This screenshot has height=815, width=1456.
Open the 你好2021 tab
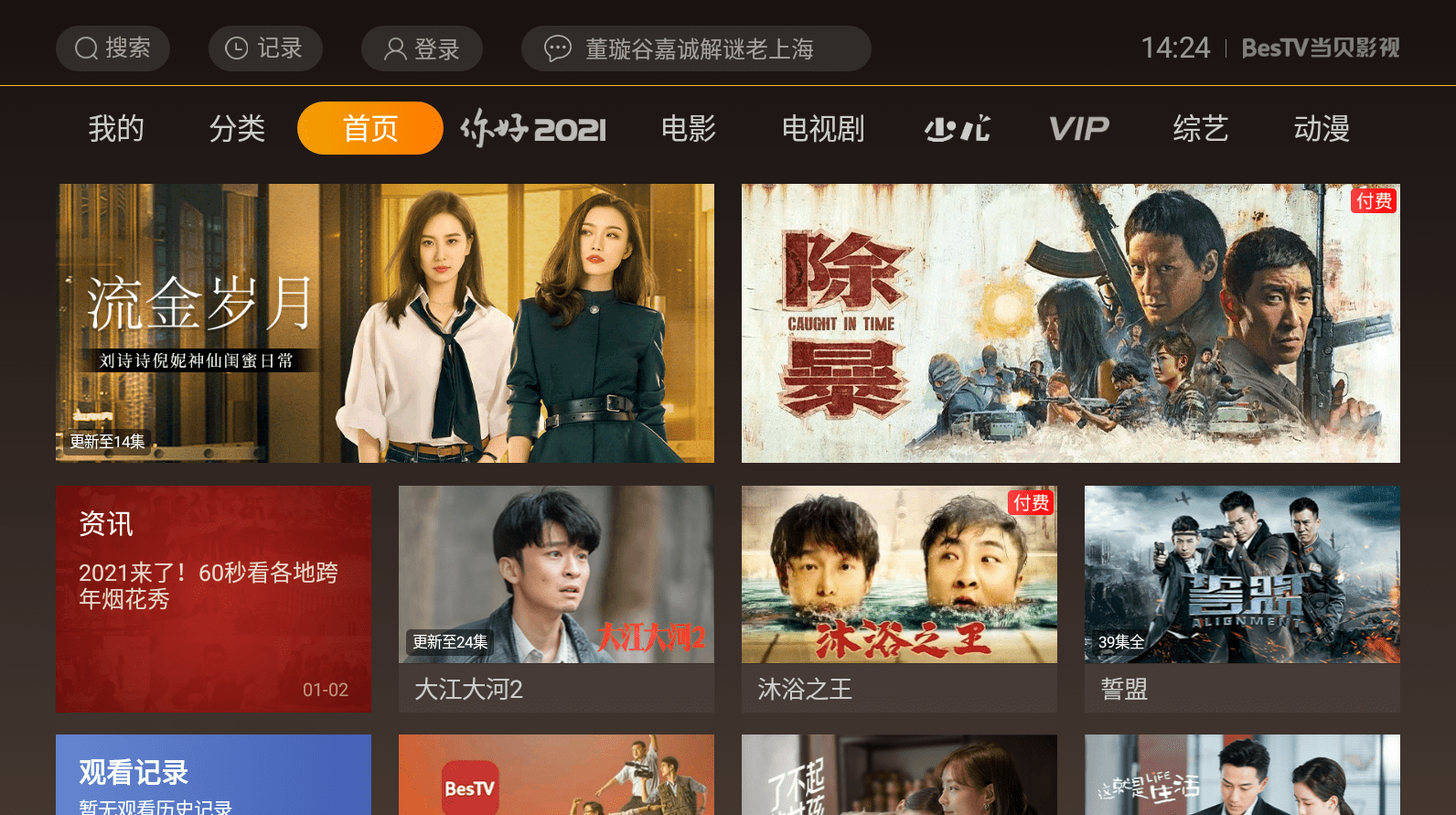[533, 129]
